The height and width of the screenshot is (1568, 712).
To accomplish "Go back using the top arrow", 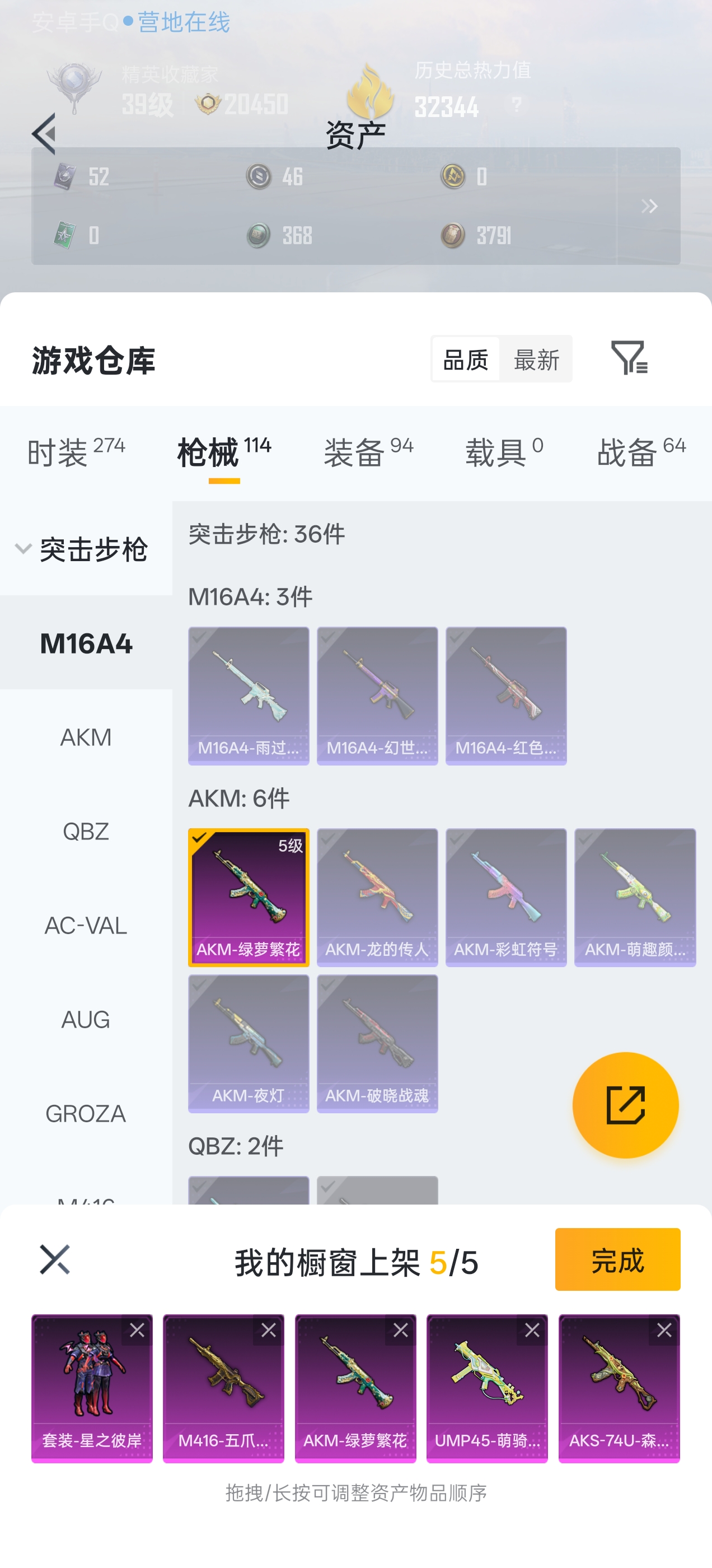I will [45, 133].
